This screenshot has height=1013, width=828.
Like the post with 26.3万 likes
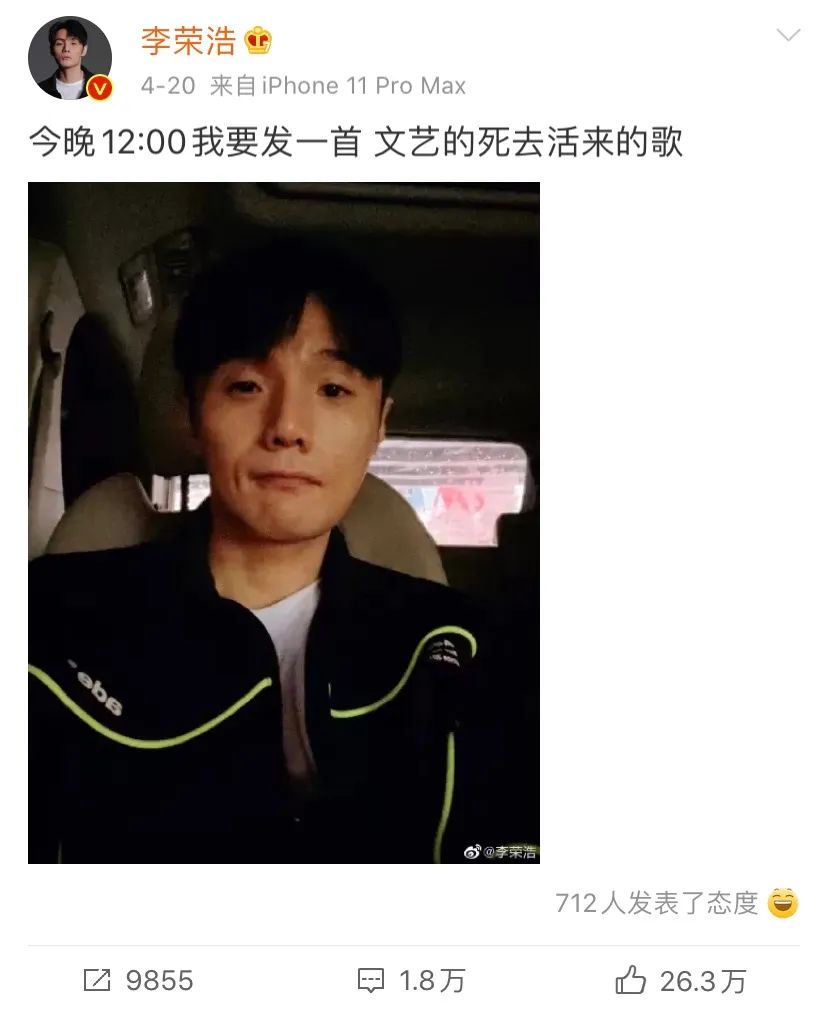click(x=681, y=980)
